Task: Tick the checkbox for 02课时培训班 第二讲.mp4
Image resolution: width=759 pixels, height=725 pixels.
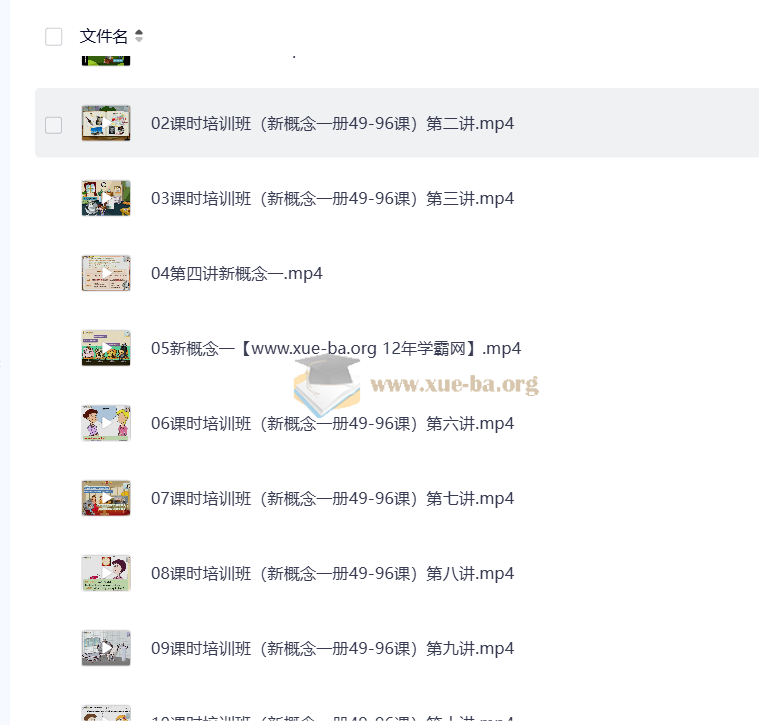Action: click(x=54, y=124)
